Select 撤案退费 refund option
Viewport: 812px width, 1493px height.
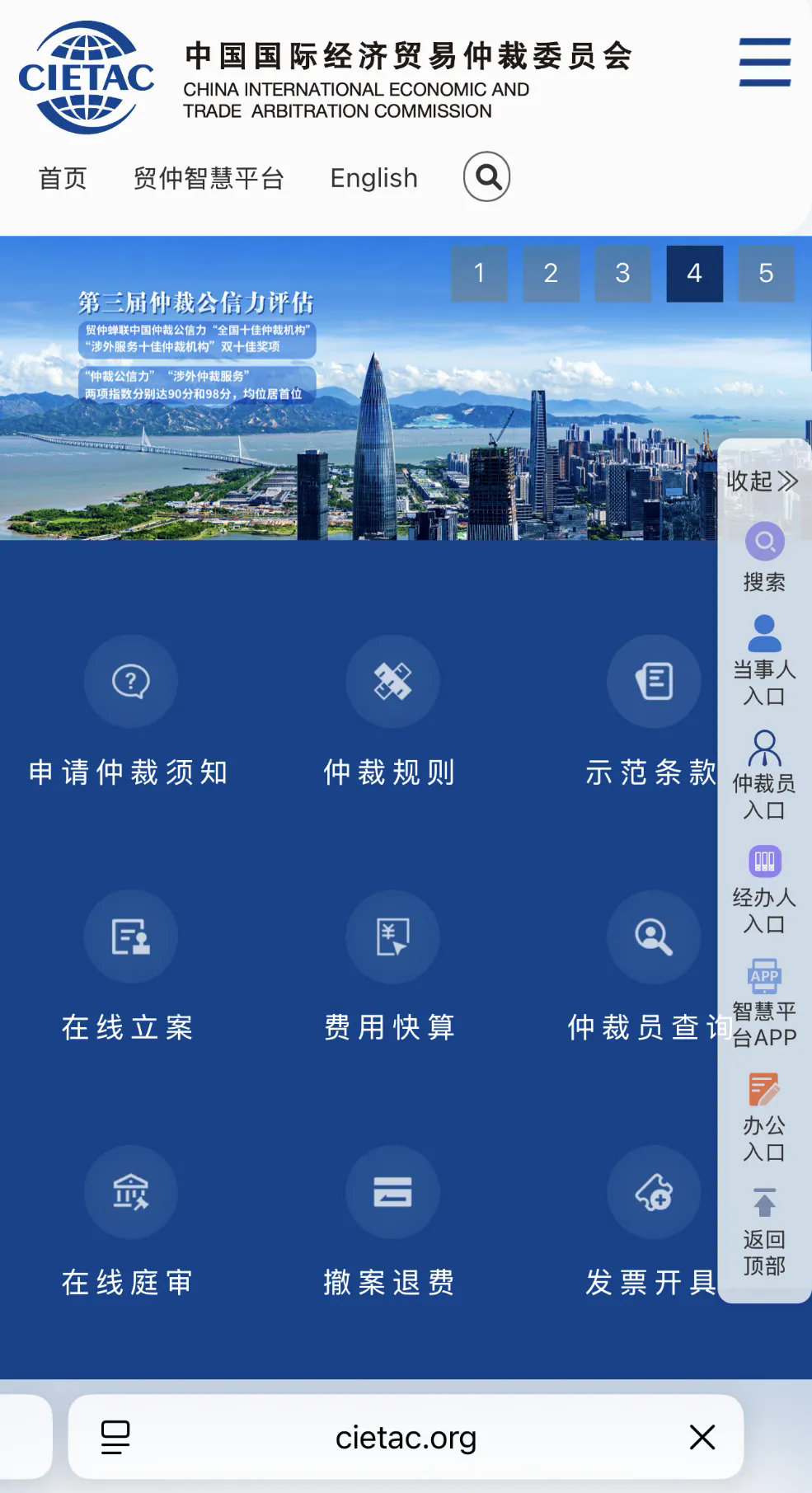tap(392, 1221)
